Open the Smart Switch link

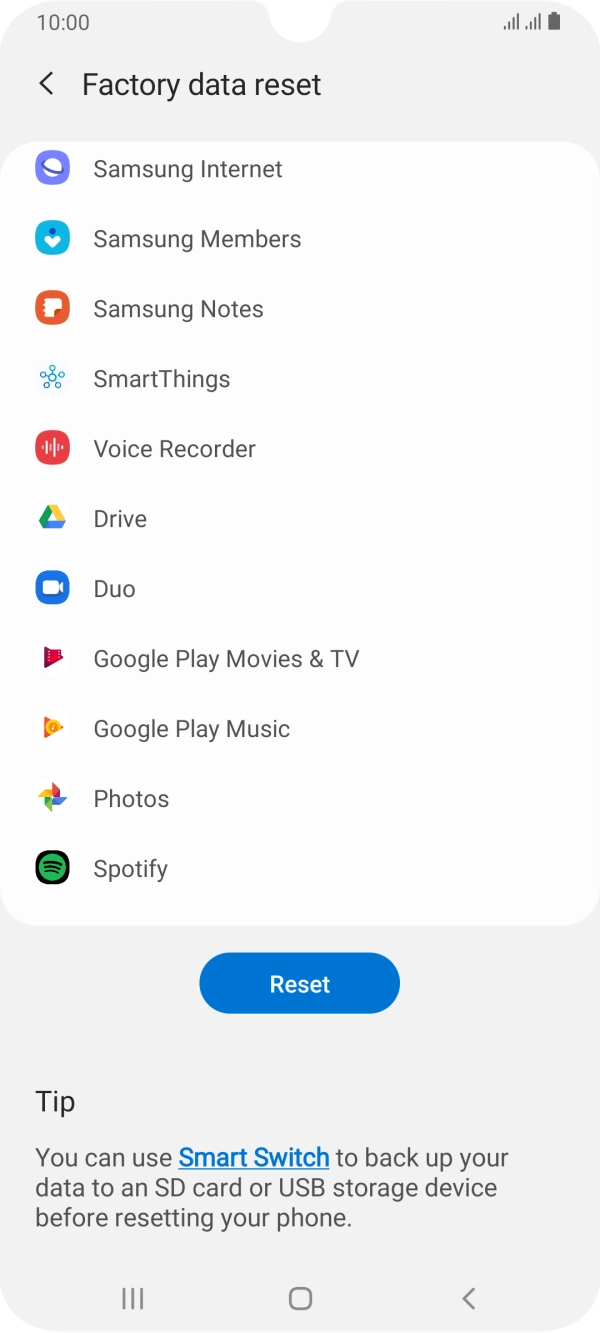click(254, 1157)
